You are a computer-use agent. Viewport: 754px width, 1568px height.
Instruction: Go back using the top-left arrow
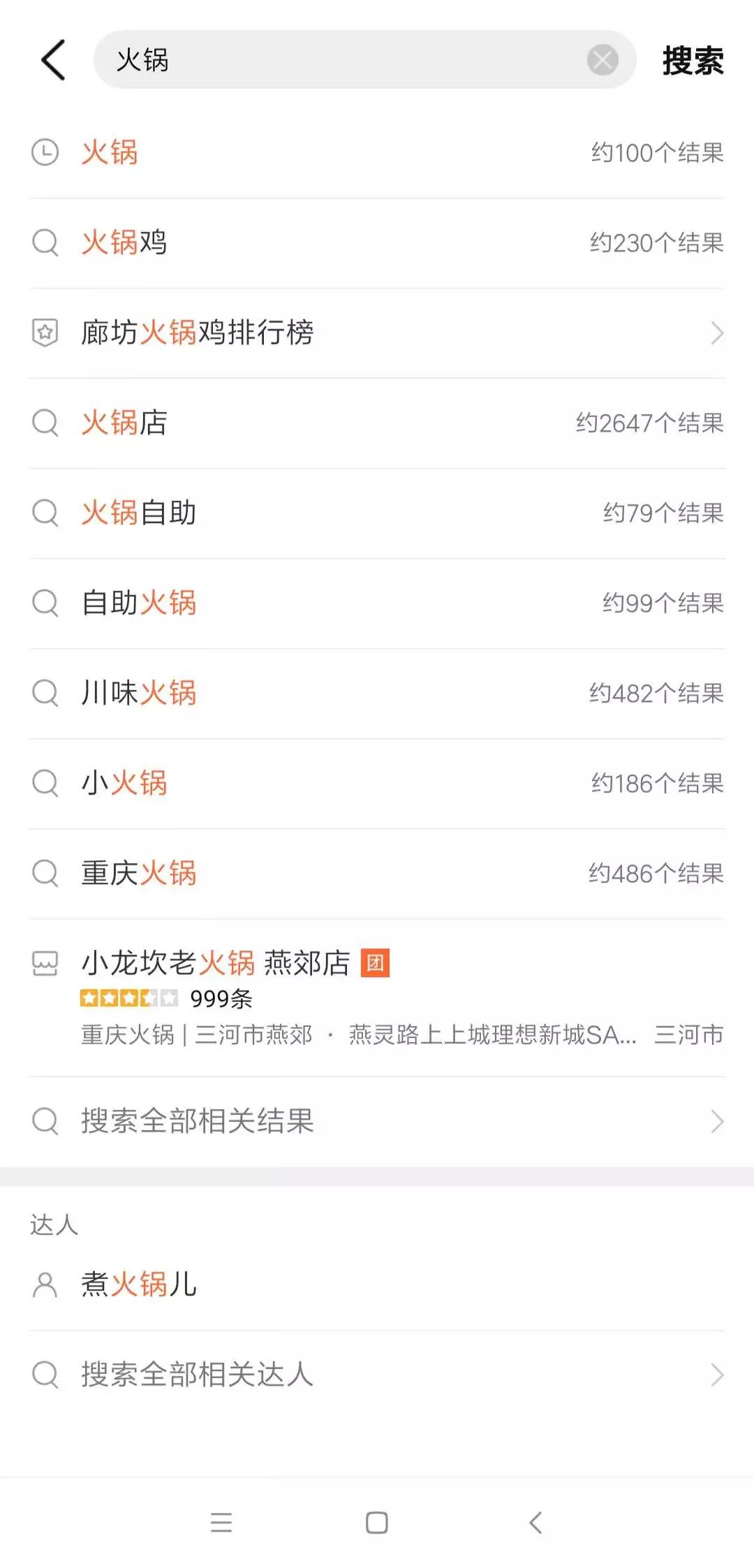coord(53,60)
